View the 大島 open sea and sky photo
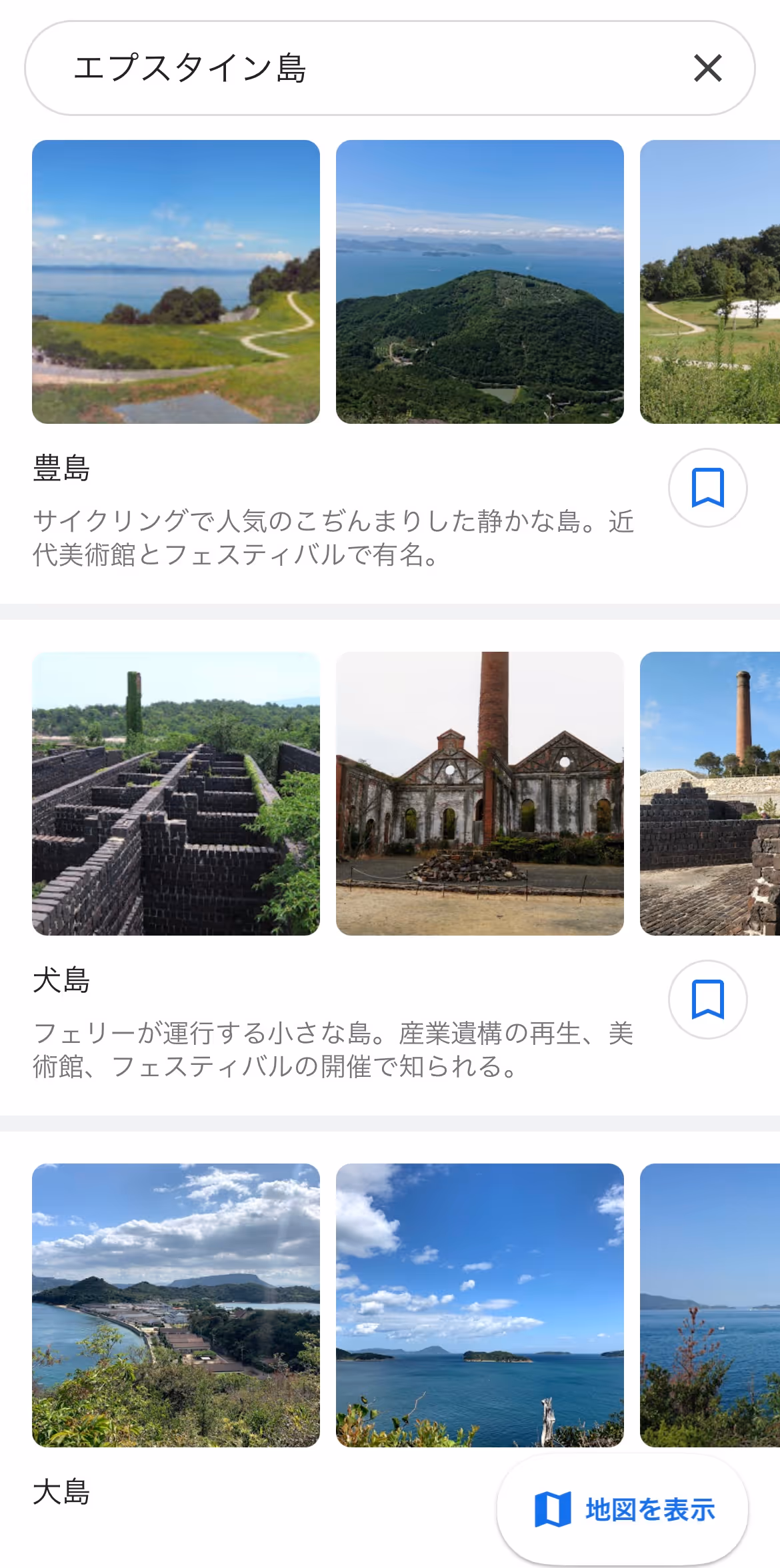Viewport: 780px width, 1568px height. (480, 1305)
